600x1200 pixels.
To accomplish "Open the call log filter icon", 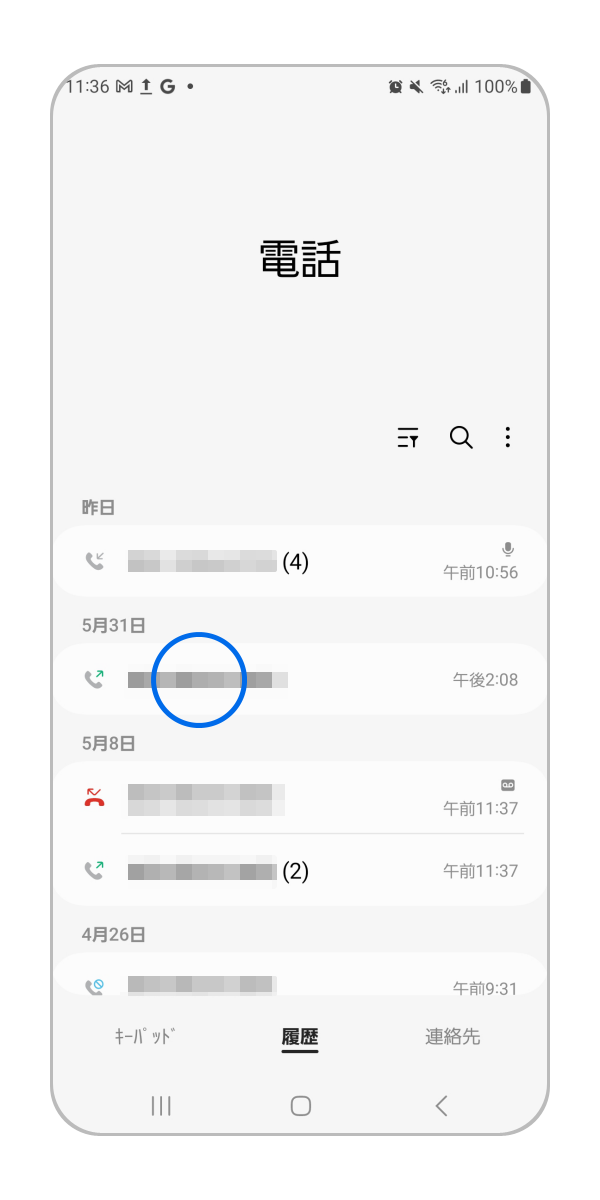I will (x=408, y=438).
